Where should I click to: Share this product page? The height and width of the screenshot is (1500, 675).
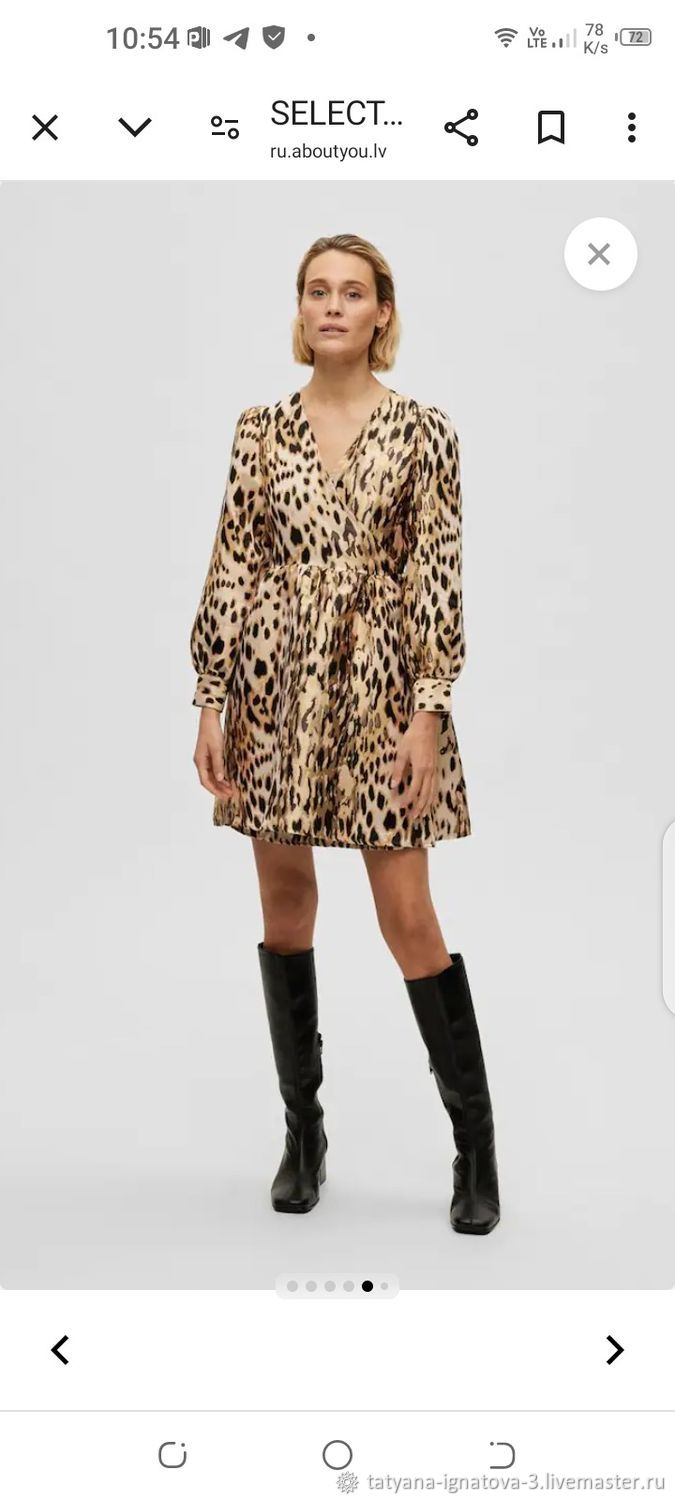(x=461, y=127)
